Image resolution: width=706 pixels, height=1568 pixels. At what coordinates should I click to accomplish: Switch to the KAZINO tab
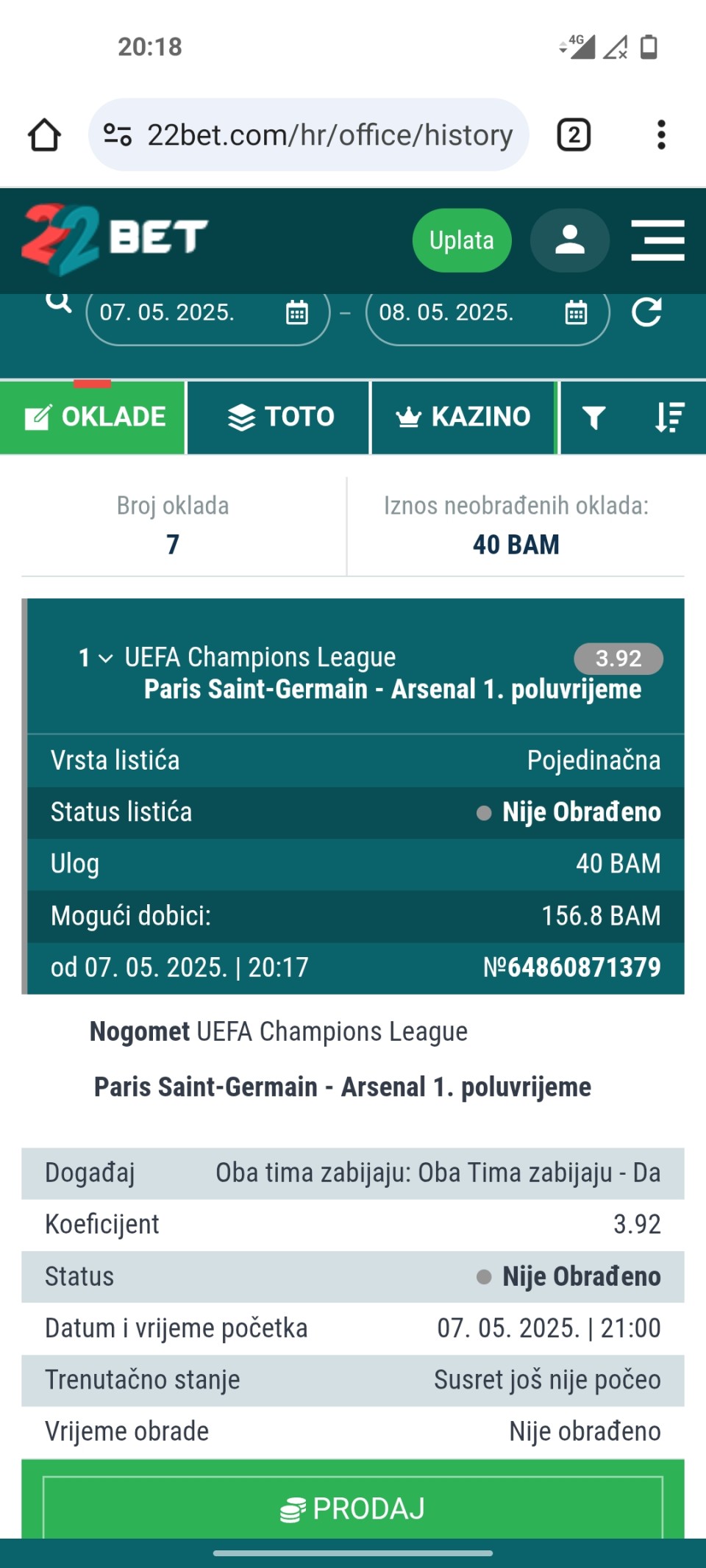(x=463, y=417)
